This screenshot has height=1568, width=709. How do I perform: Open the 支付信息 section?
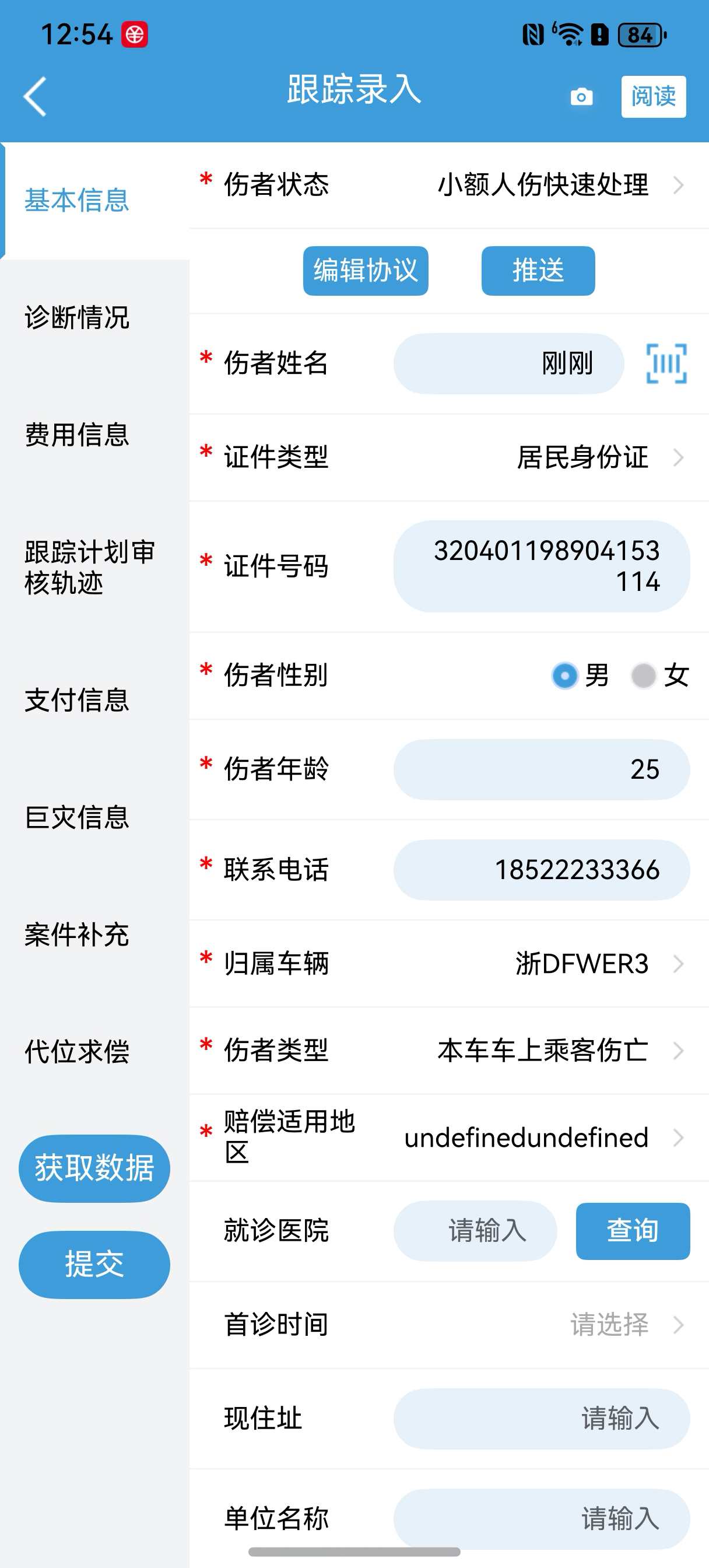point(77,700)
